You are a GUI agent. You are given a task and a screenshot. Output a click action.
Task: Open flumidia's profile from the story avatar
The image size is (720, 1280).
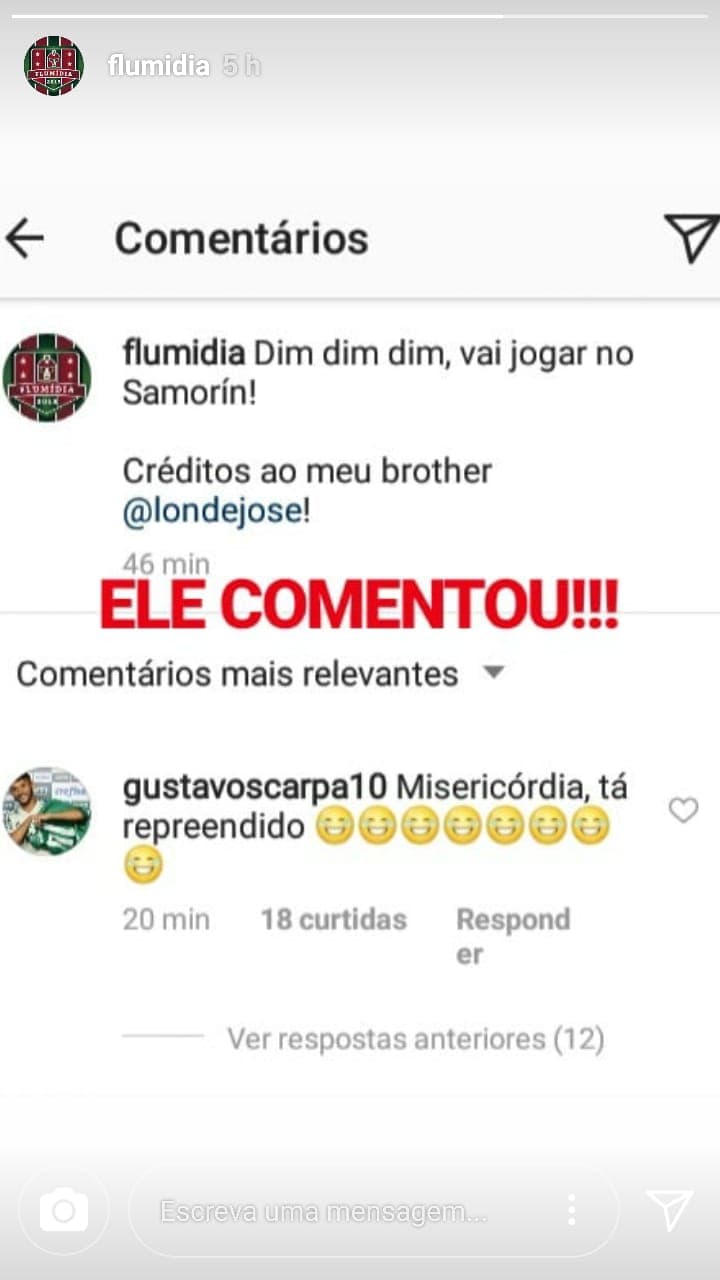[53, 66]
